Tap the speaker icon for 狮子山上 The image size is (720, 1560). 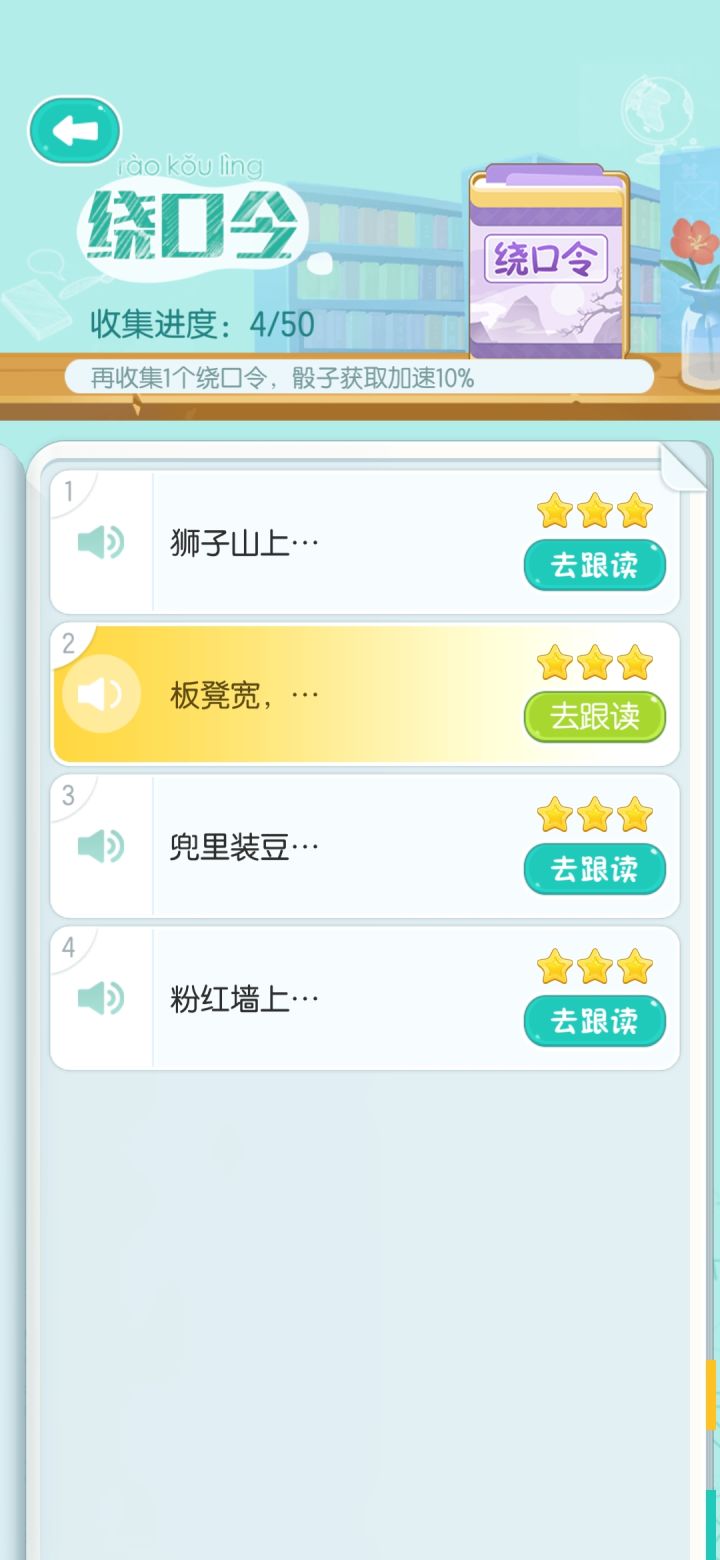coord(100,544)
